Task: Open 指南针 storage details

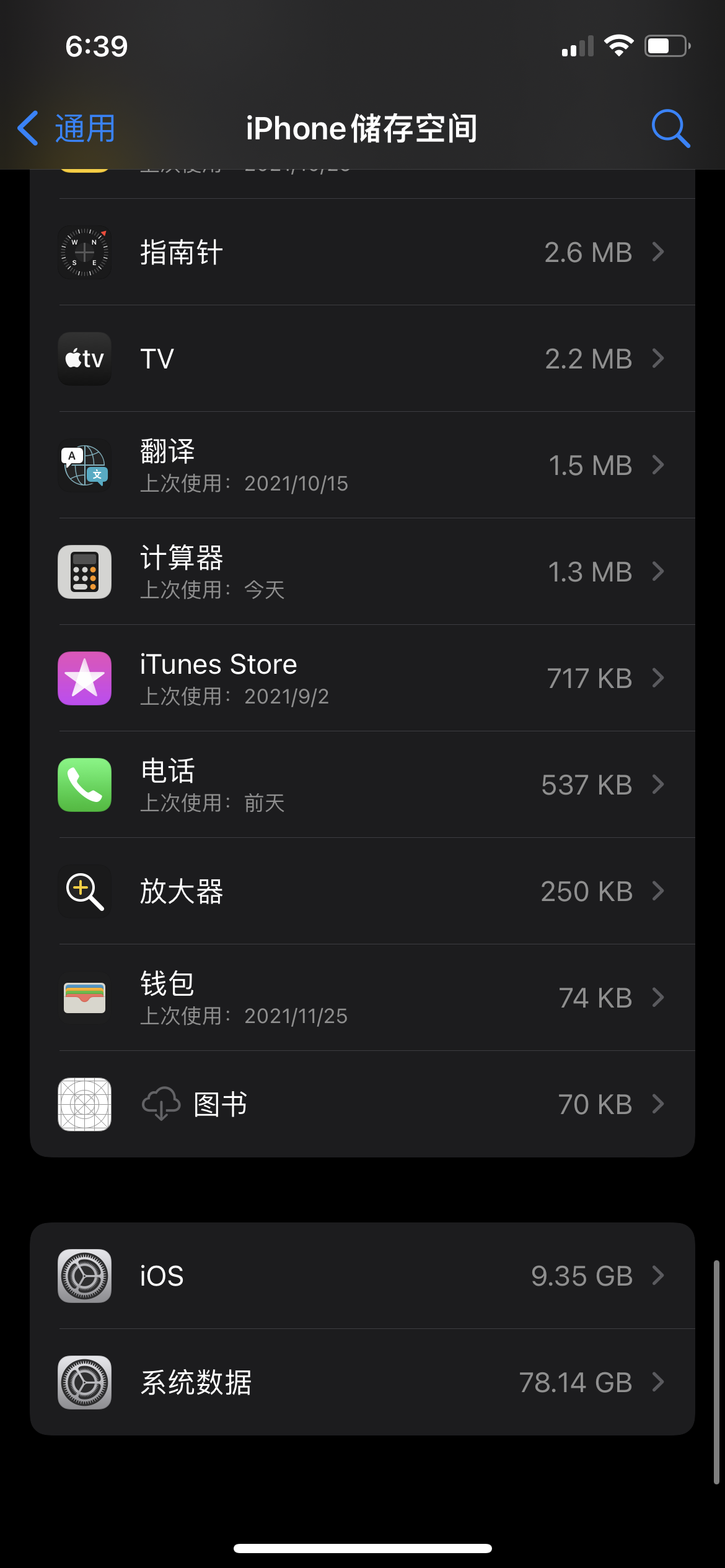Action: click(x=362, y=252)
